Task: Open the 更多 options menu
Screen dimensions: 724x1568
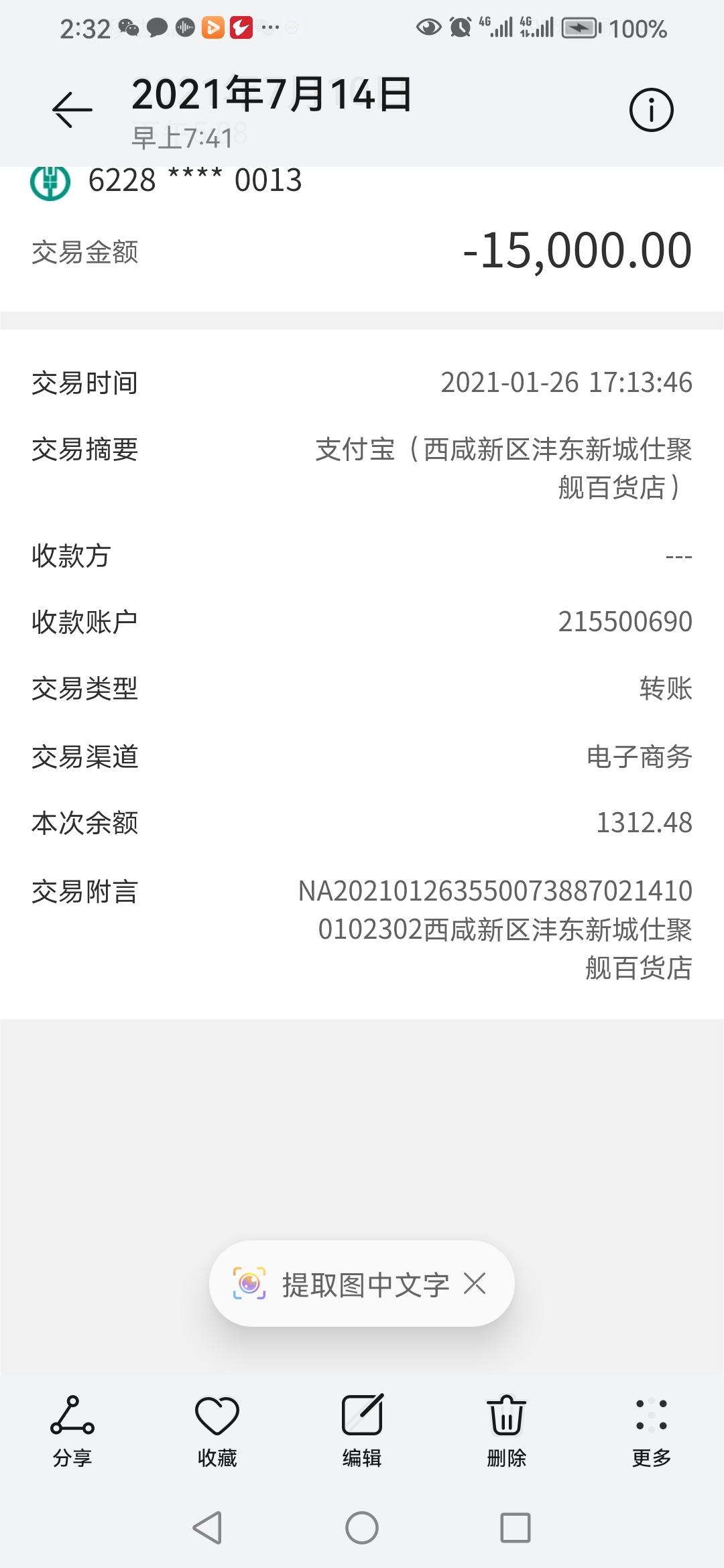Action: pyautogui.click(x=651, y=1430)
